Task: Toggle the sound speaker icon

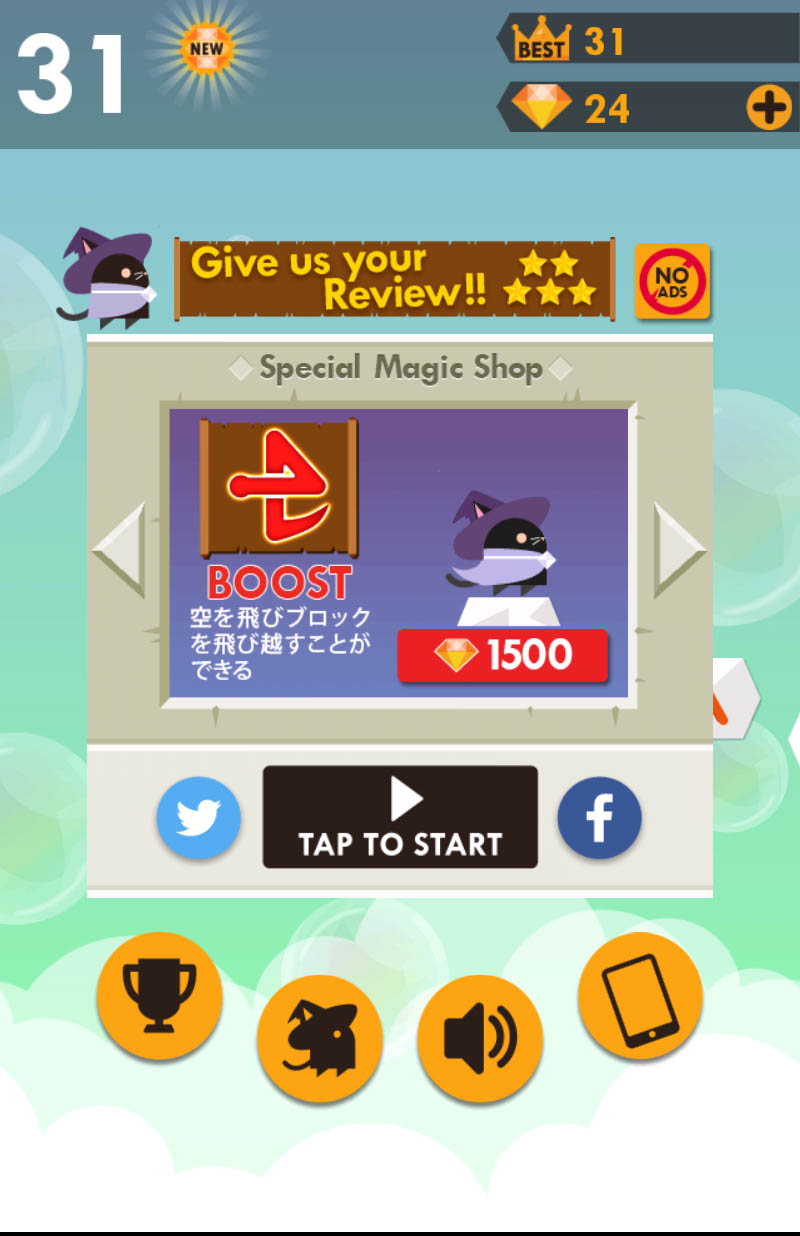Action: point(480,1038)
